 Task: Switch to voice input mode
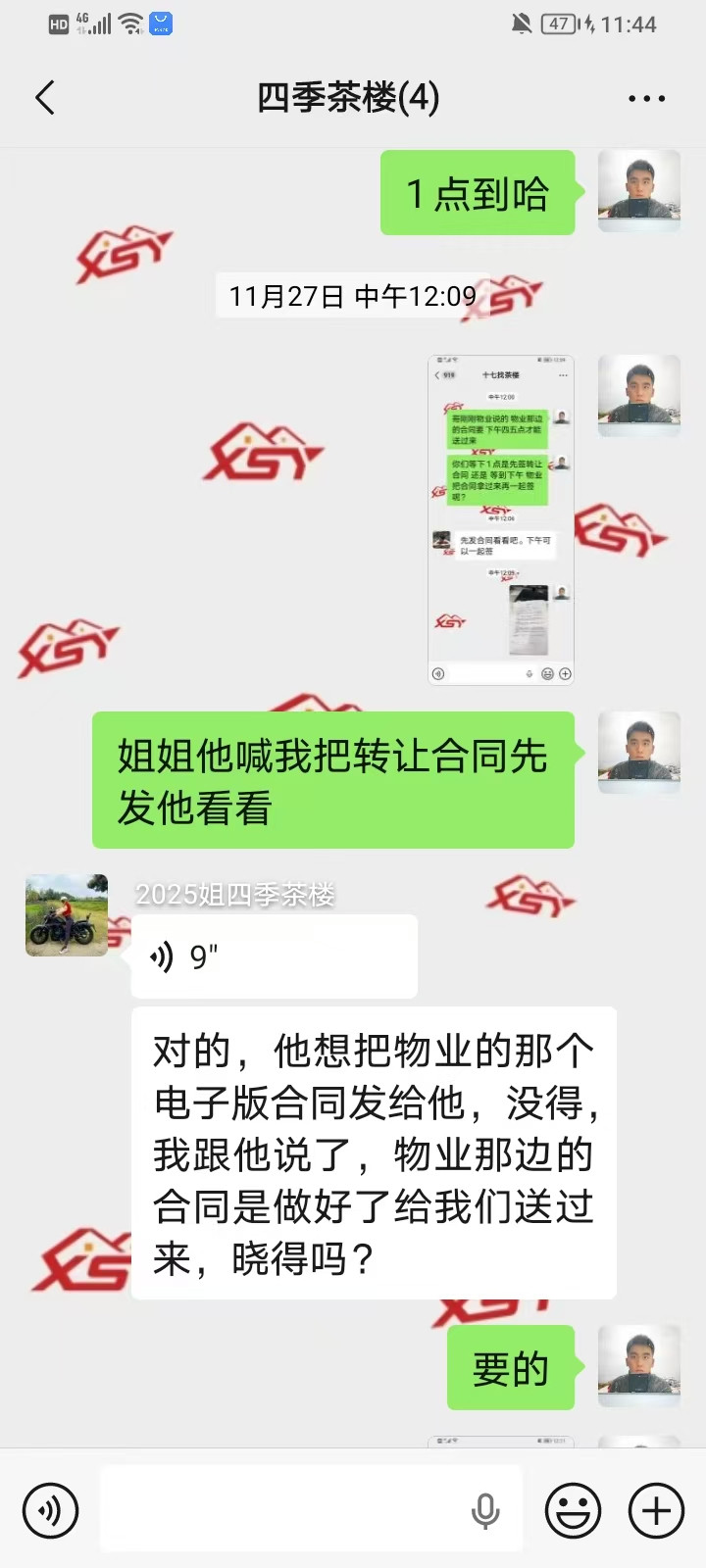pos(50,1510)
